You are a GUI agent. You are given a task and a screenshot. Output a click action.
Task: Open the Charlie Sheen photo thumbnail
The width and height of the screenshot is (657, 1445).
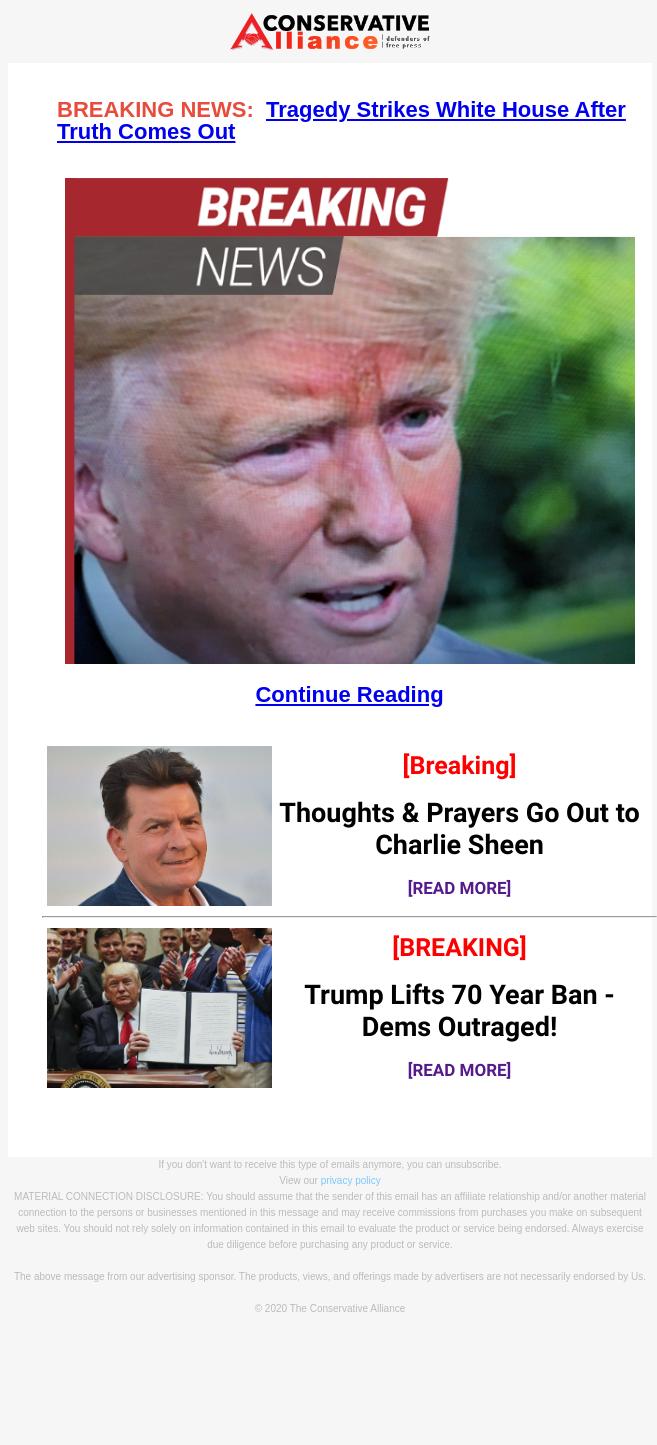tap(159, 826)
